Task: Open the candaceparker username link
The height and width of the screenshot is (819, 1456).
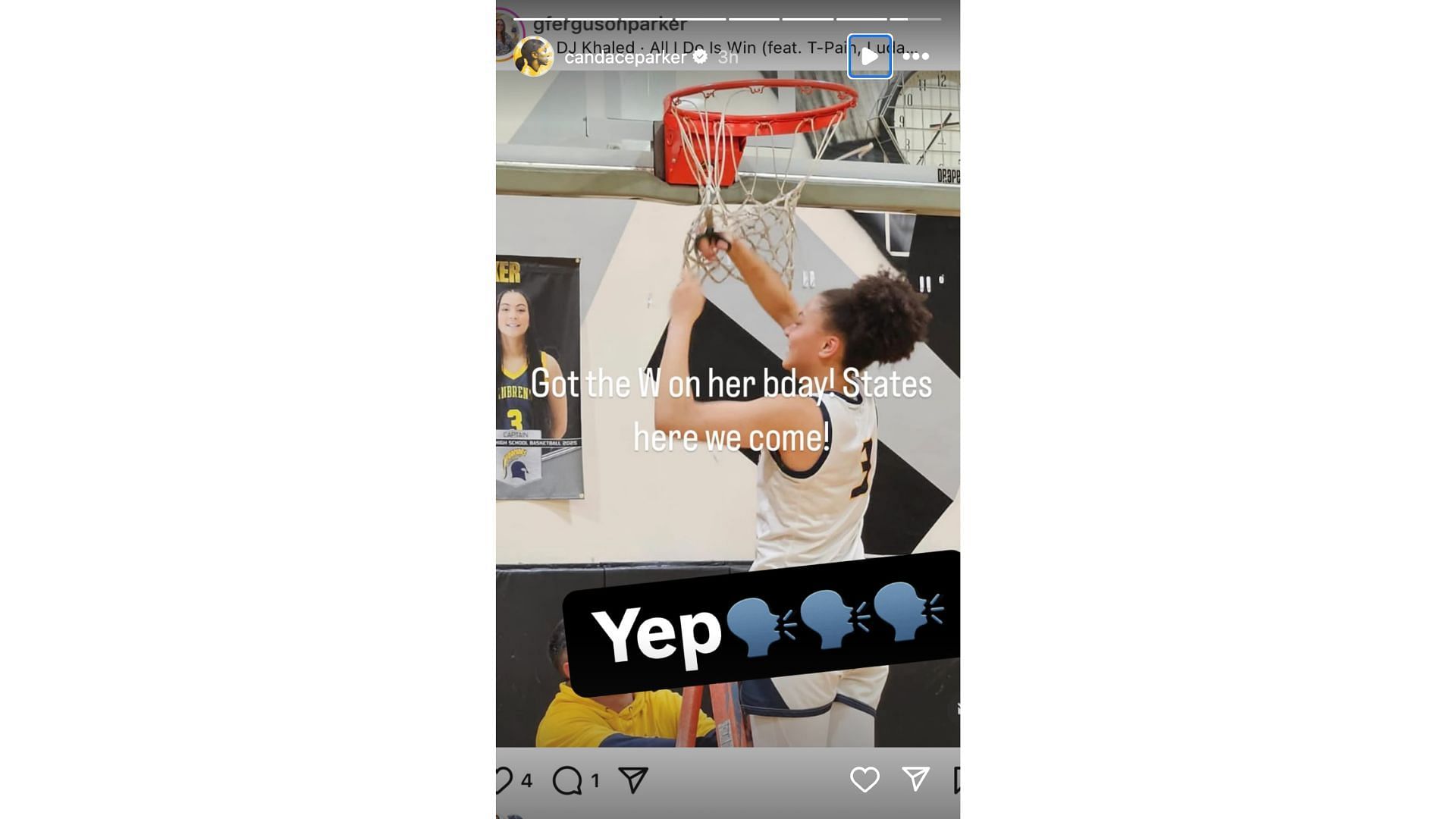Action: pyautogui.click(x=625, y=58)
